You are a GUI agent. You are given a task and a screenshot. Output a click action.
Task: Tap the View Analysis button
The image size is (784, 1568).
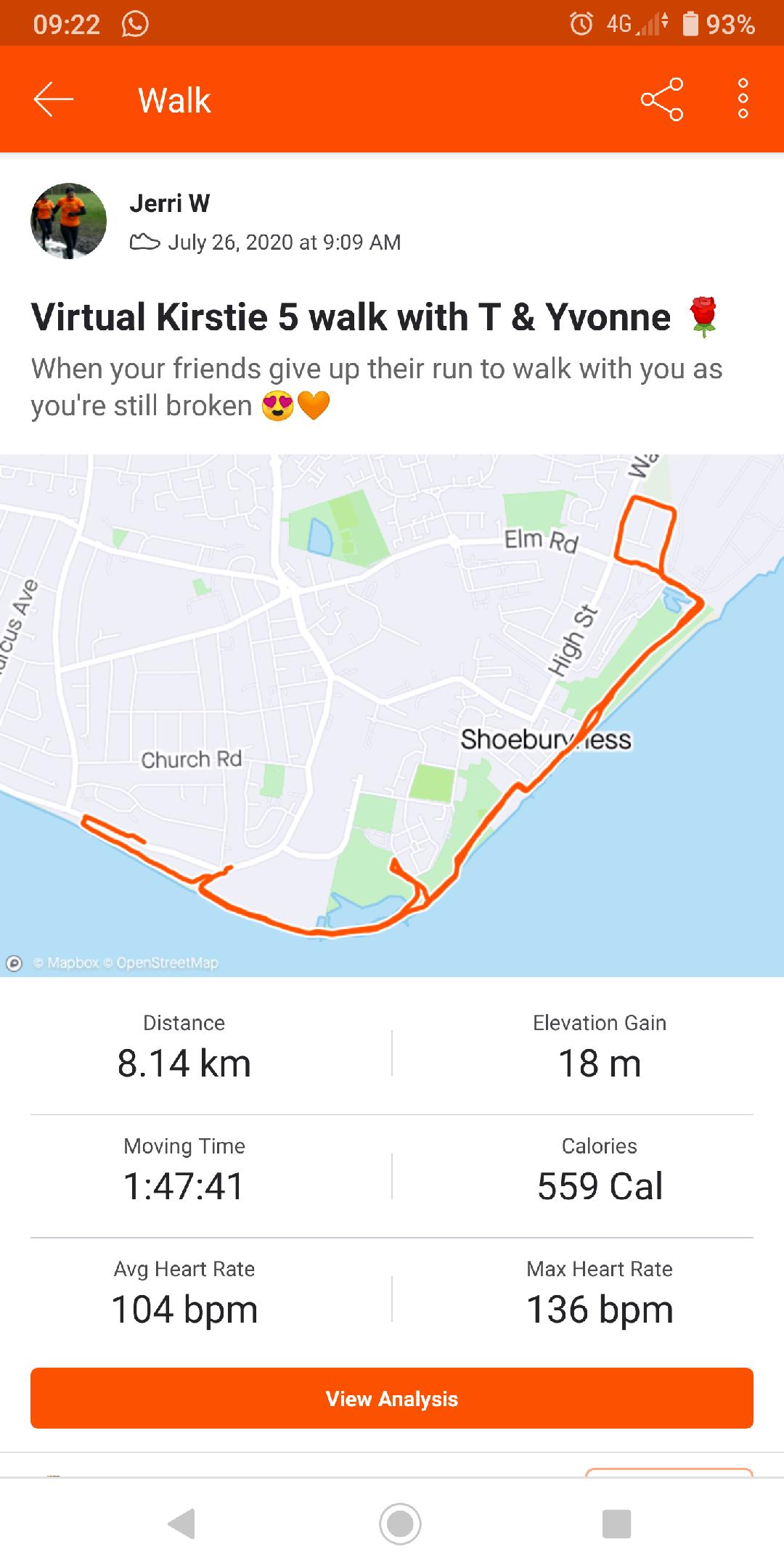click(392, 1398)
